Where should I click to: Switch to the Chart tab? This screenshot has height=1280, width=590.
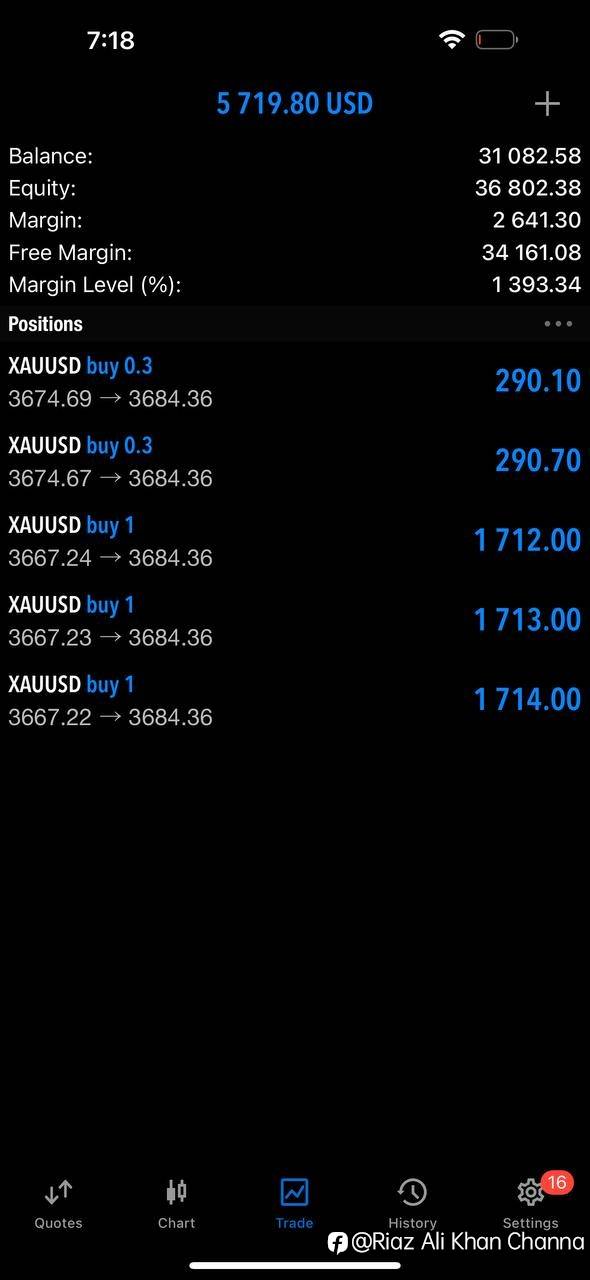pos(177,1204)
